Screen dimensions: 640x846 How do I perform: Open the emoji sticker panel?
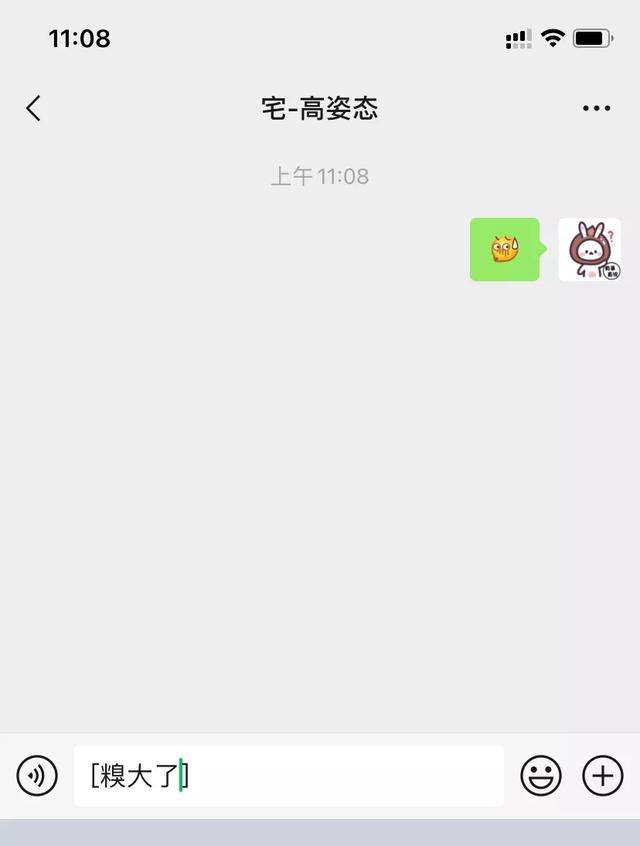pyautogui.click(x=541, y=776)
